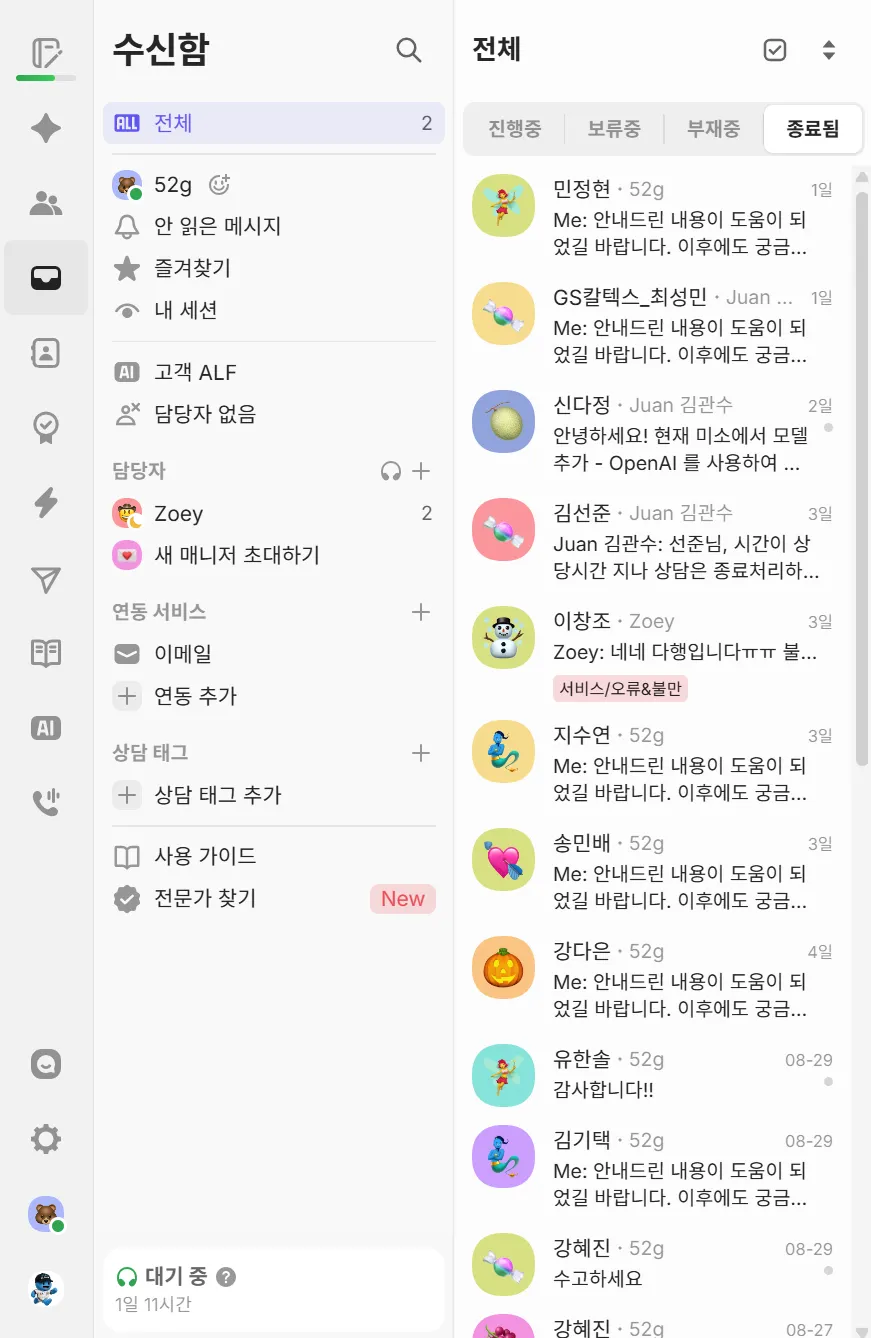This screenshot has height=1338, width=871.
Task: Add a tag with 상담 태그 추가
Action: pos(217,796)
